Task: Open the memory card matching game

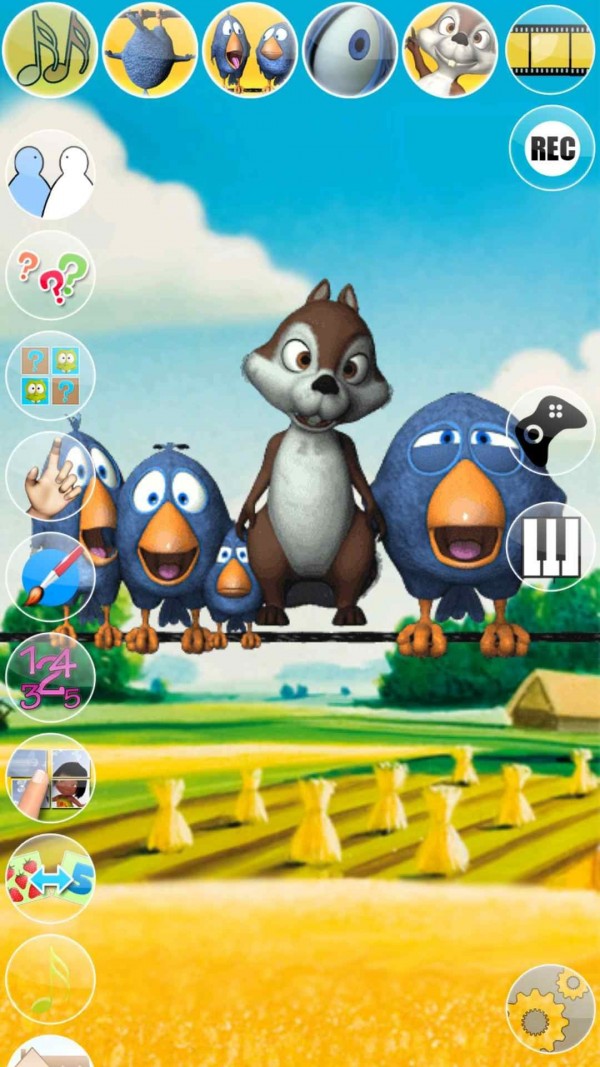Action: pyautogui.click(x=50, y=375)
